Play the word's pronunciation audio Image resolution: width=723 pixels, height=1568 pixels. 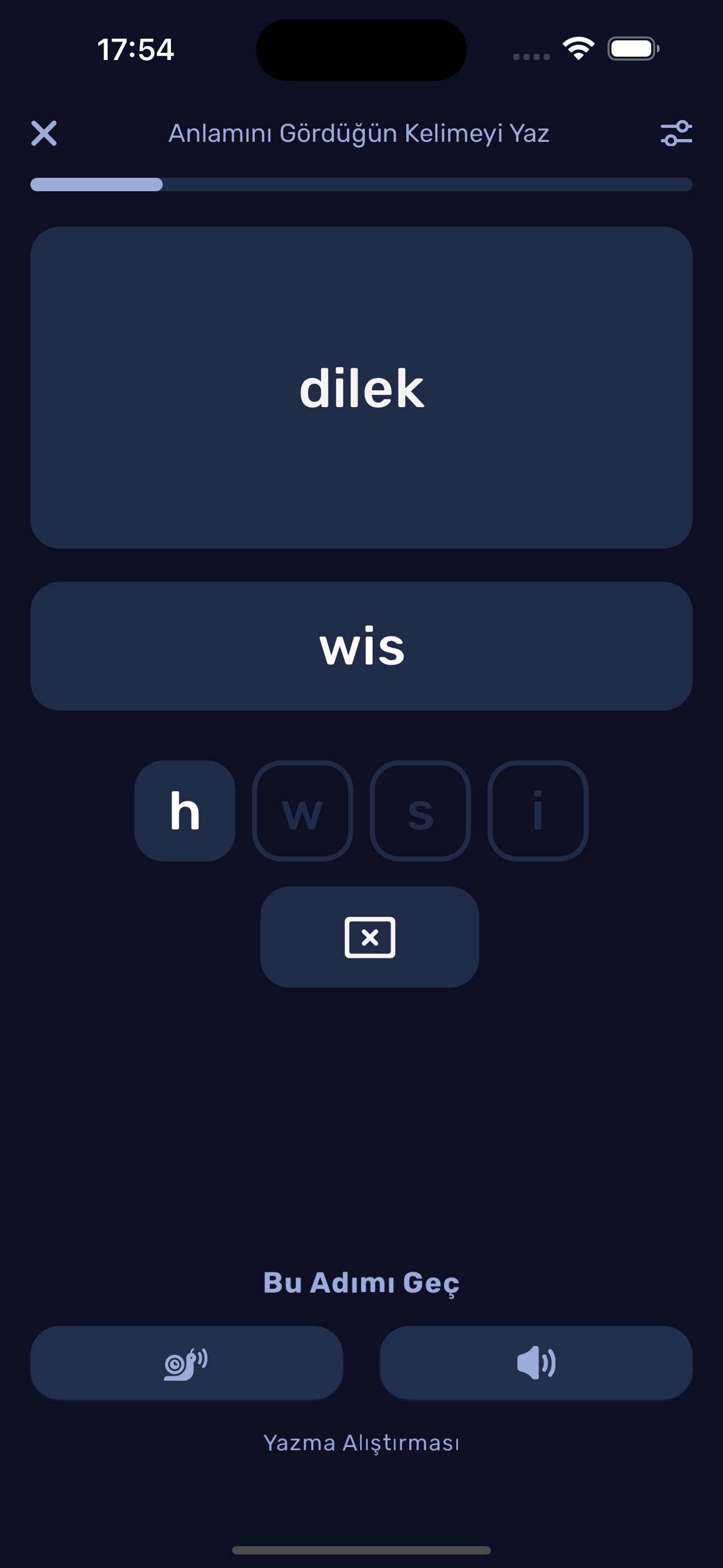coord(536,1363)
